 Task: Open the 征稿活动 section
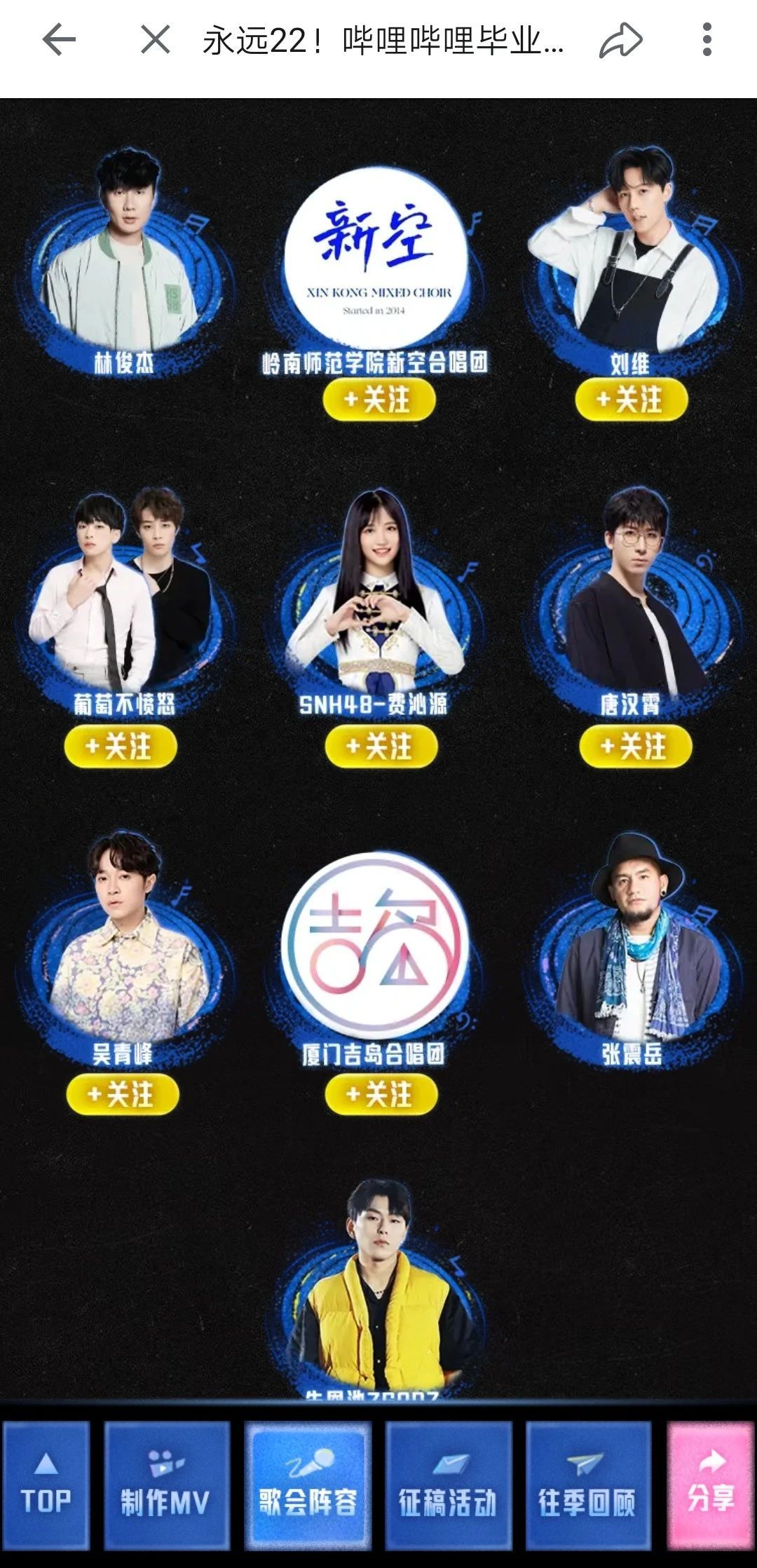coord(448,1486)
